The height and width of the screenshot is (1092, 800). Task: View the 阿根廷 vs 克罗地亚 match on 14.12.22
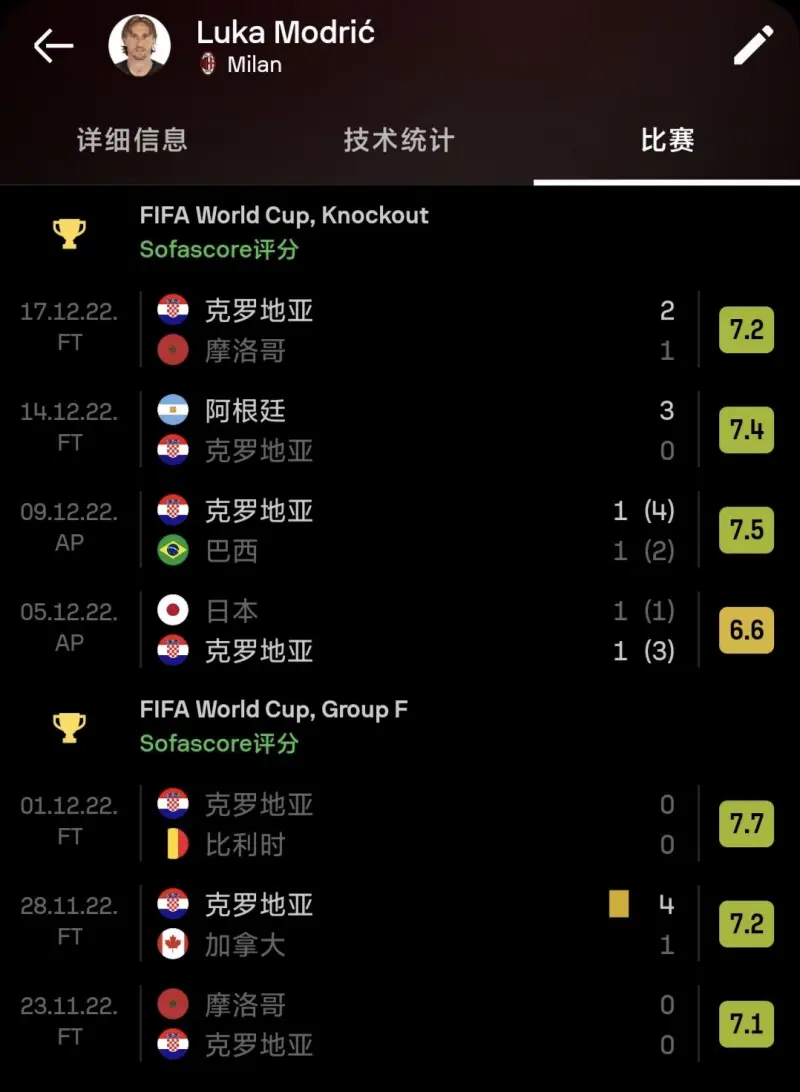click(400, 431)
